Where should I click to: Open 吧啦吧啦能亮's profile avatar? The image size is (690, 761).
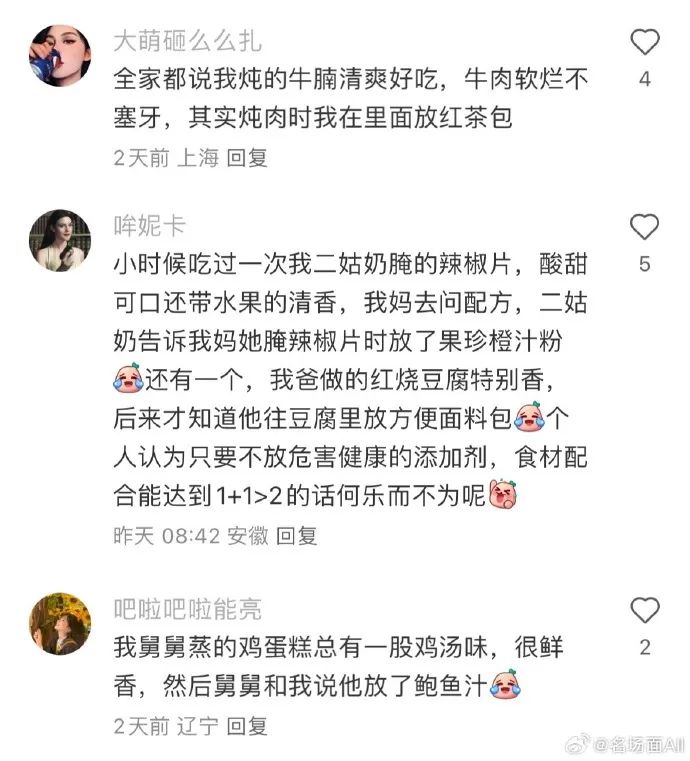[x=60, y=623]
